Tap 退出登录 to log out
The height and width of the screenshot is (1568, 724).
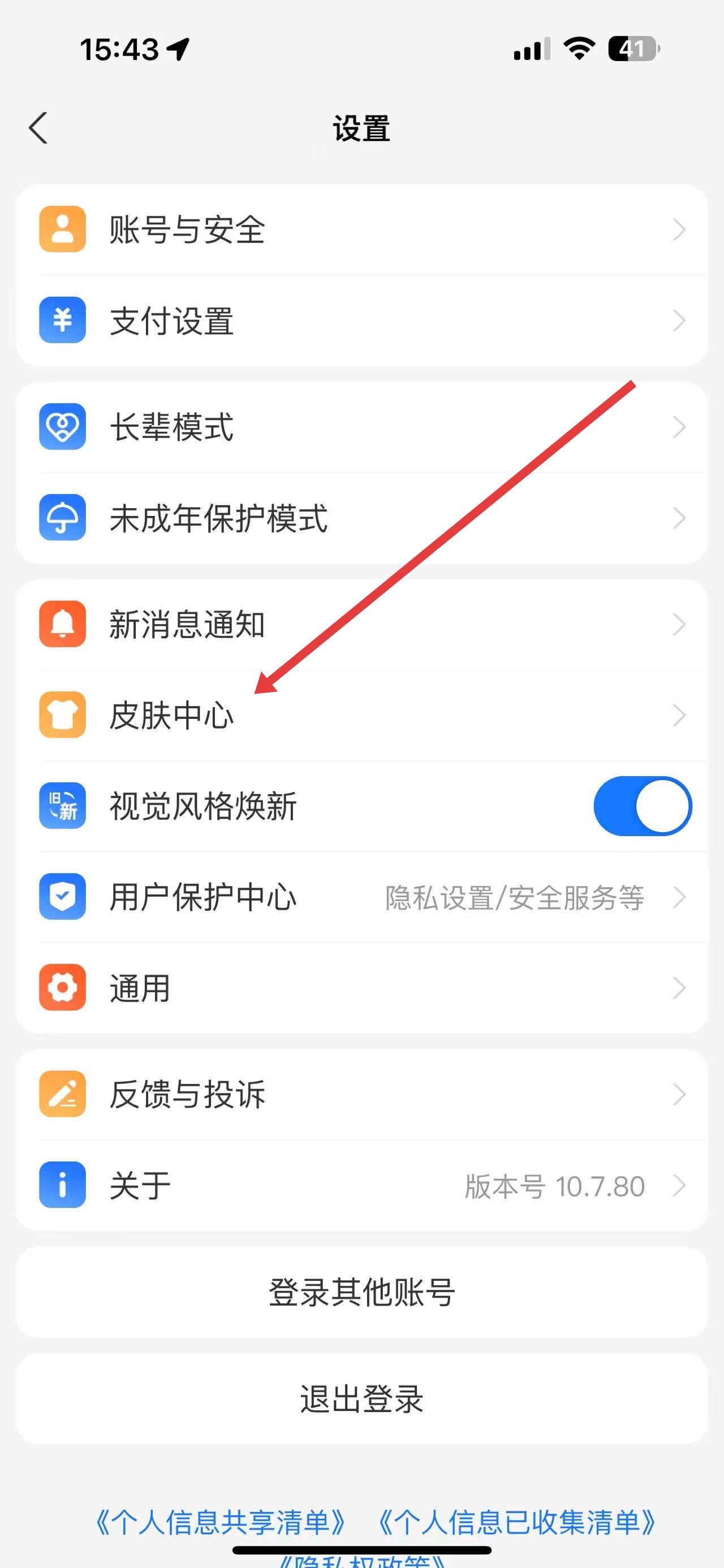(361, 1398)
